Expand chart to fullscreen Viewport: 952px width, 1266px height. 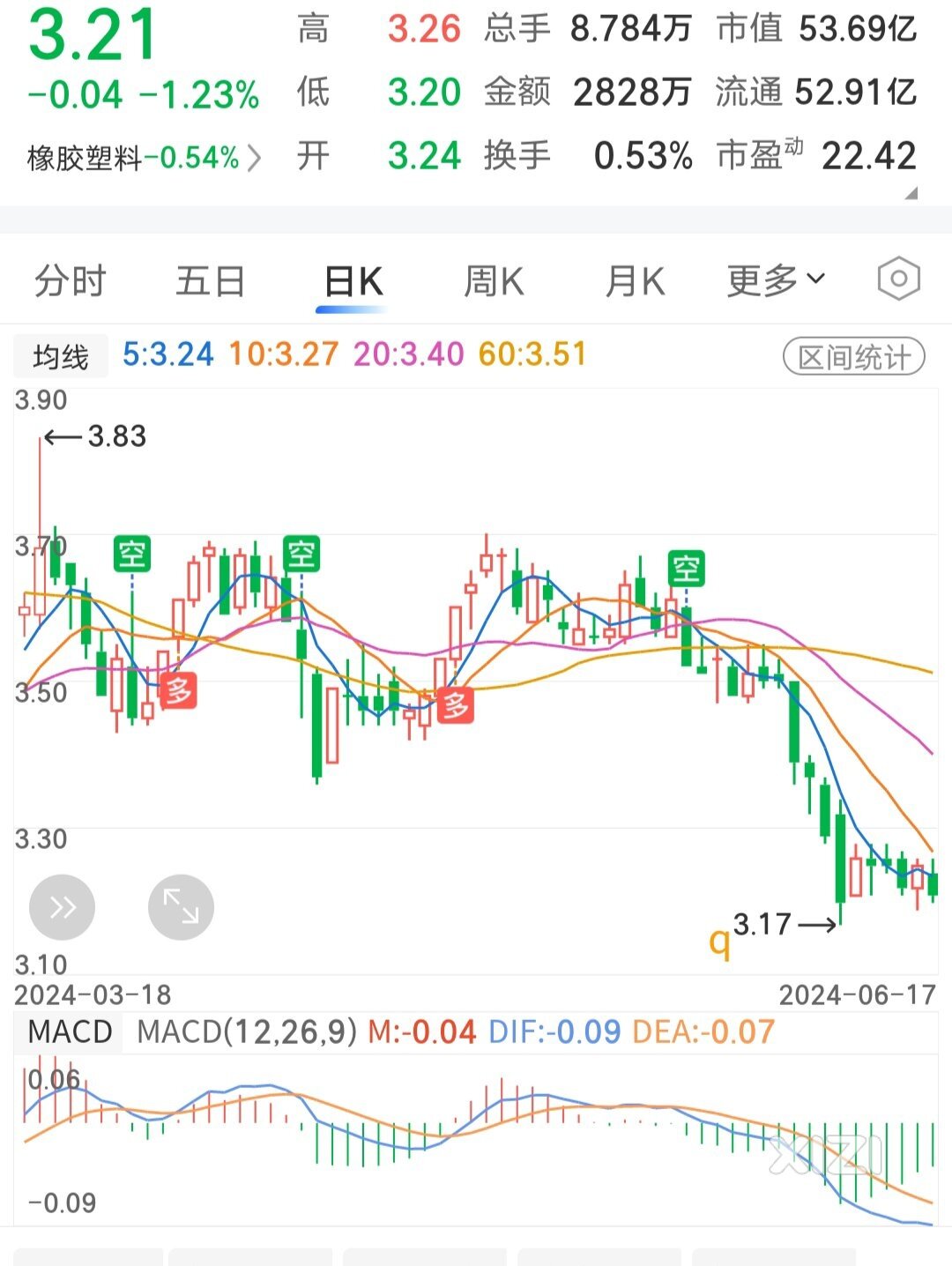pyautogui.click(x=181, y=907)
